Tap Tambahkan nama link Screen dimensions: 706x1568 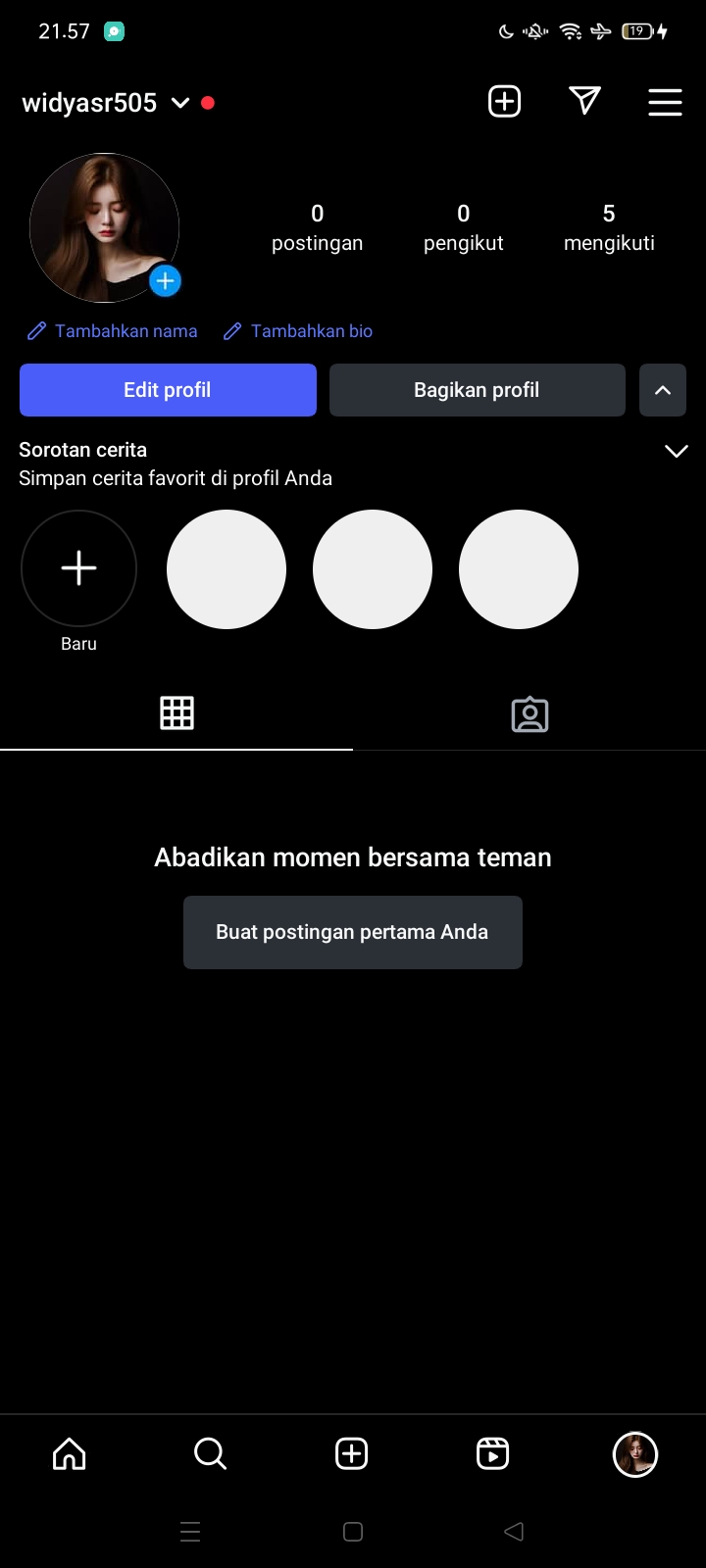pos(113,331)
